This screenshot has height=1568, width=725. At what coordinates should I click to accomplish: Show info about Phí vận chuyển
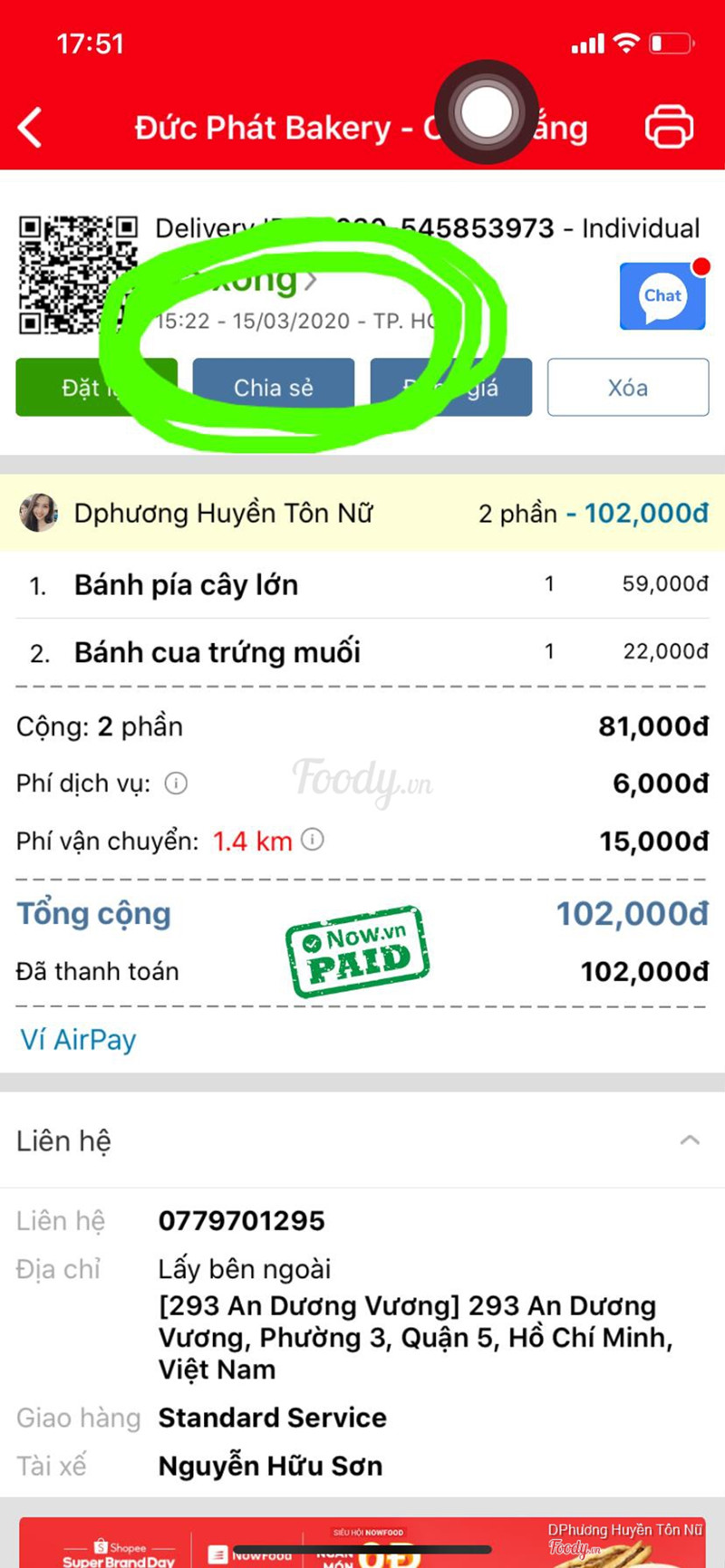point(312,840)
